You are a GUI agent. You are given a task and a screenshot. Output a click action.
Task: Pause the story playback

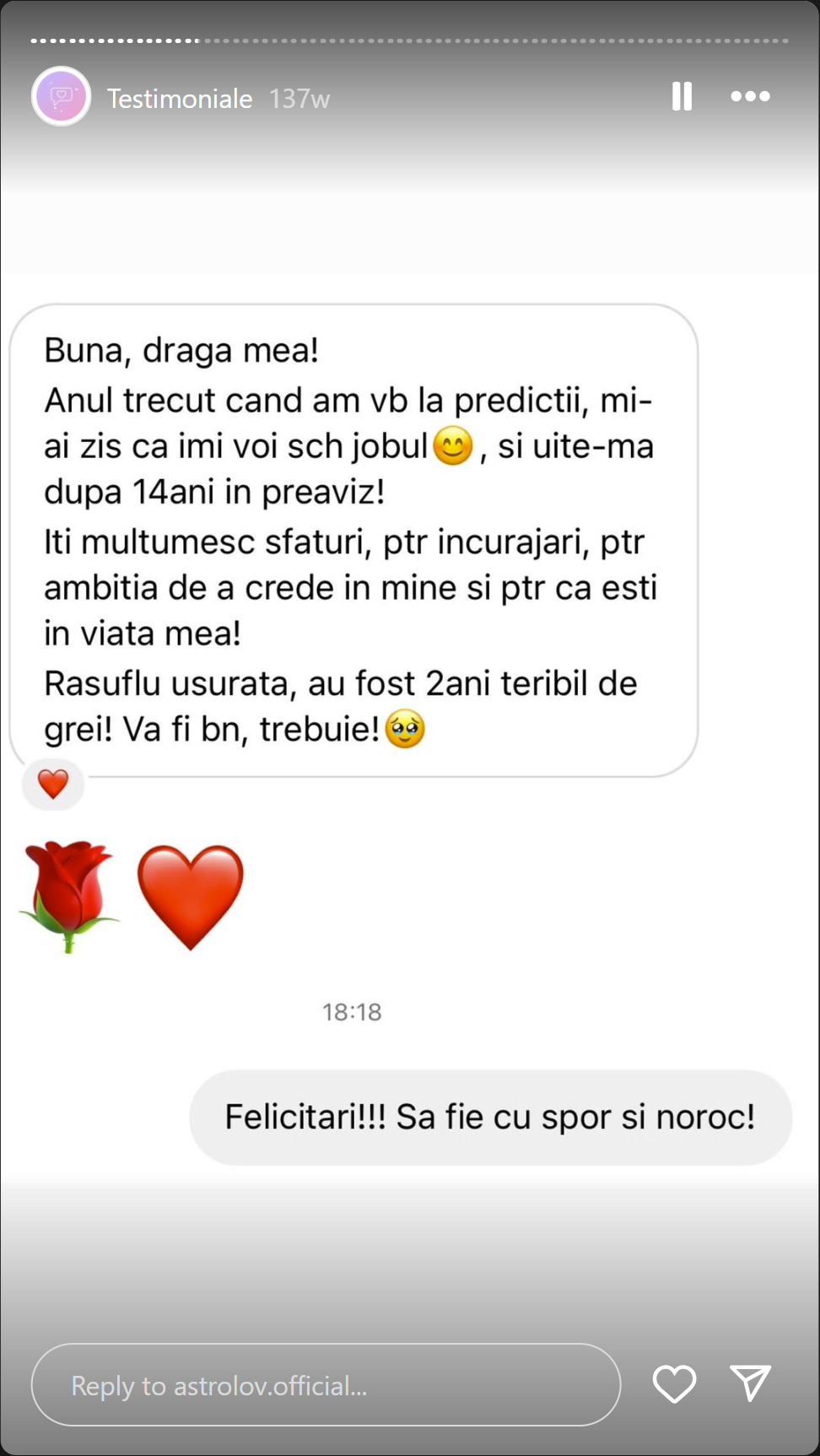click(682, 96)
